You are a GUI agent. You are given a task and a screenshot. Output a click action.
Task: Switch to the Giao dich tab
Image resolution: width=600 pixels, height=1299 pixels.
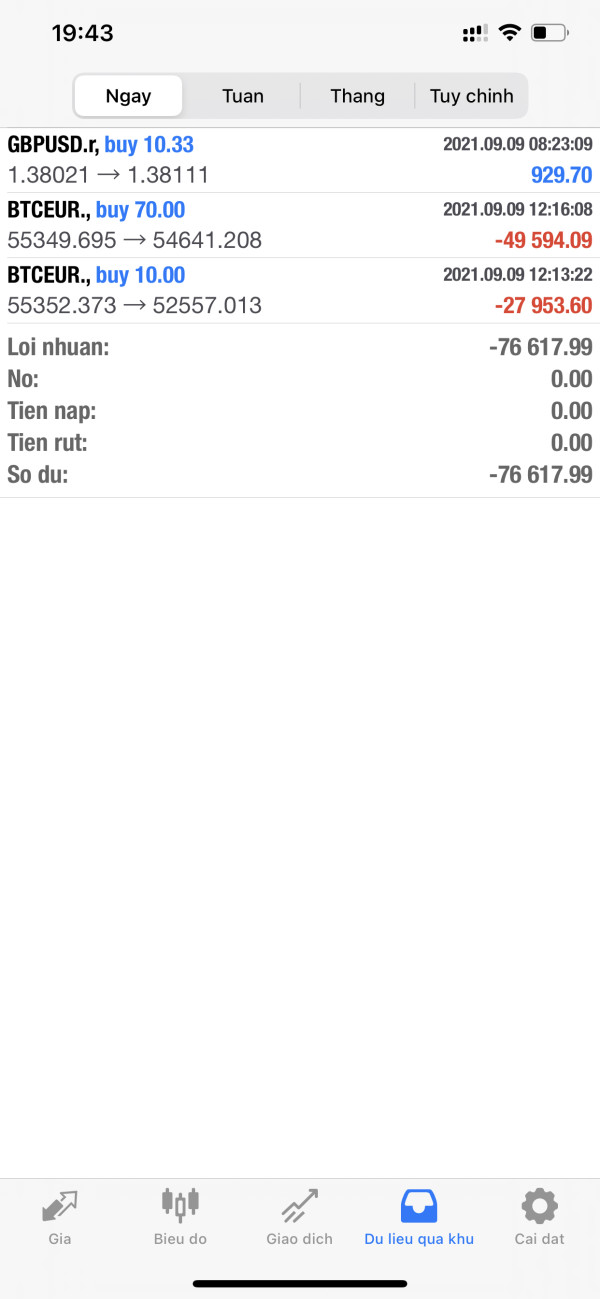click(300, 1217)
